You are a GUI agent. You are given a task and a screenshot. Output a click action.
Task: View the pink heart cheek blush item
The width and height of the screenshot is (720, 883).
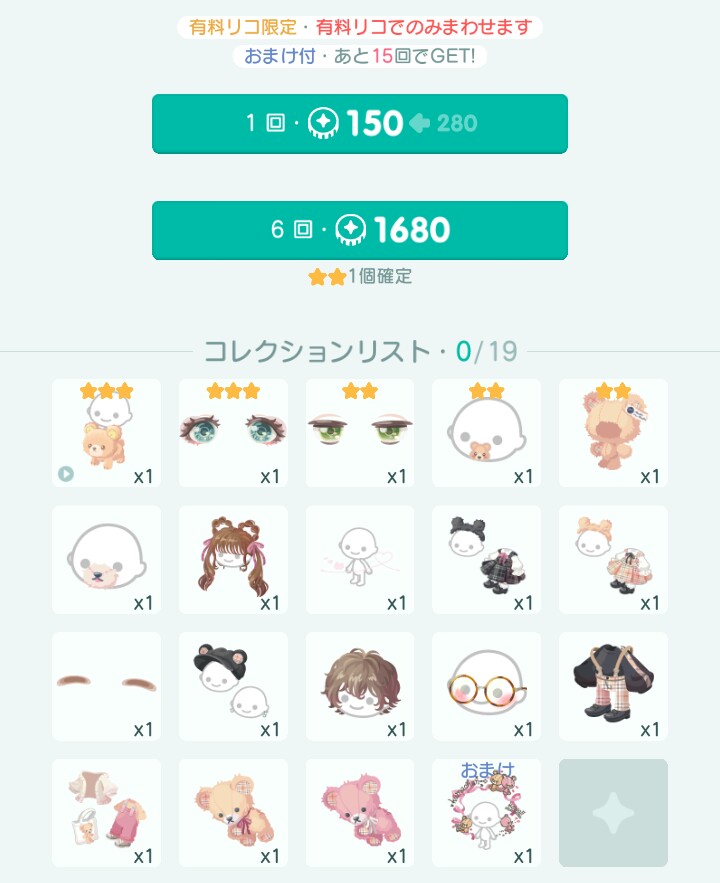click(360, 560)
